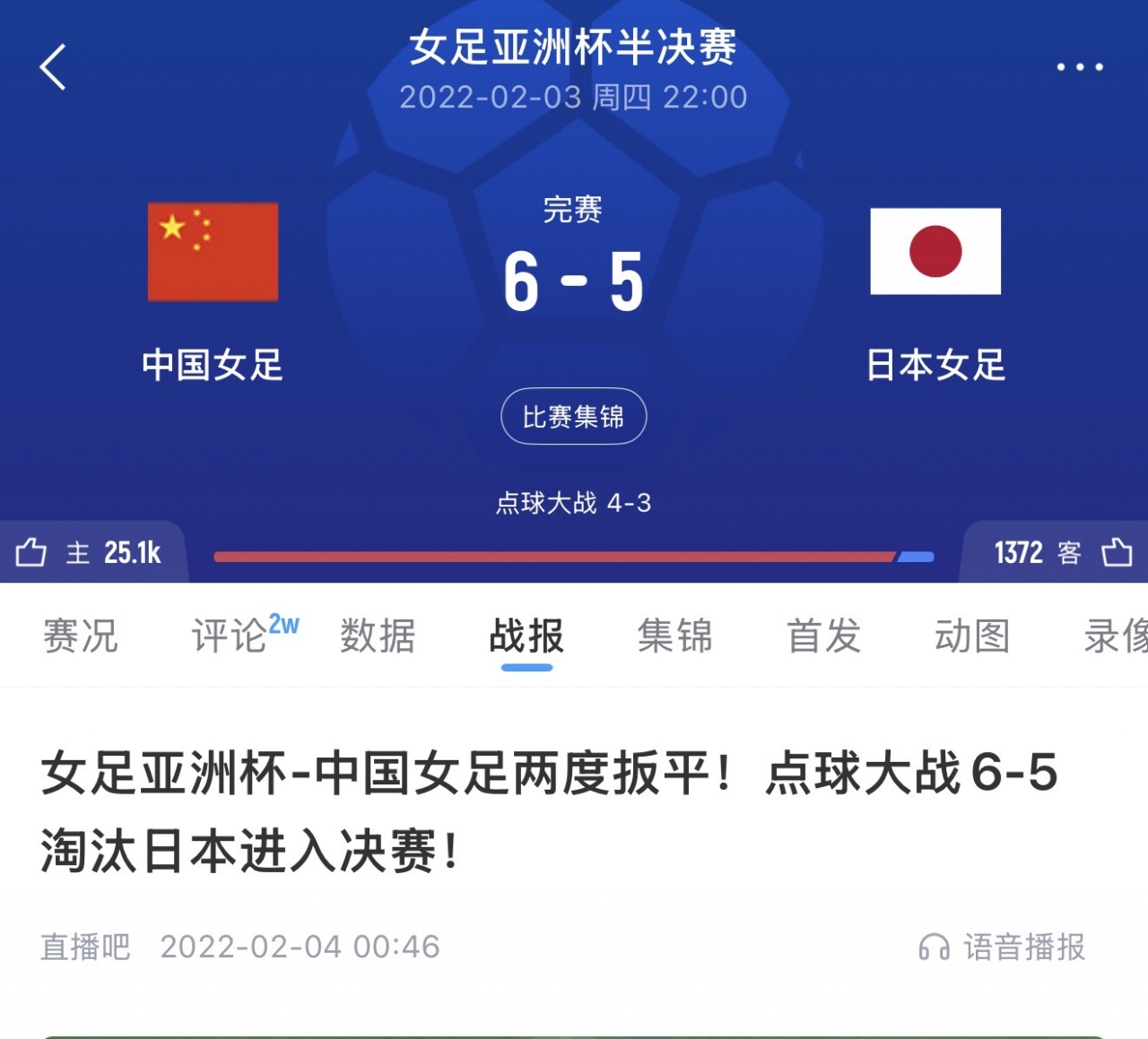Open the three-dot overflow menu
Viewport: 1148px width, 1039px height.
pyautogui.click(x=1079, y=67)
